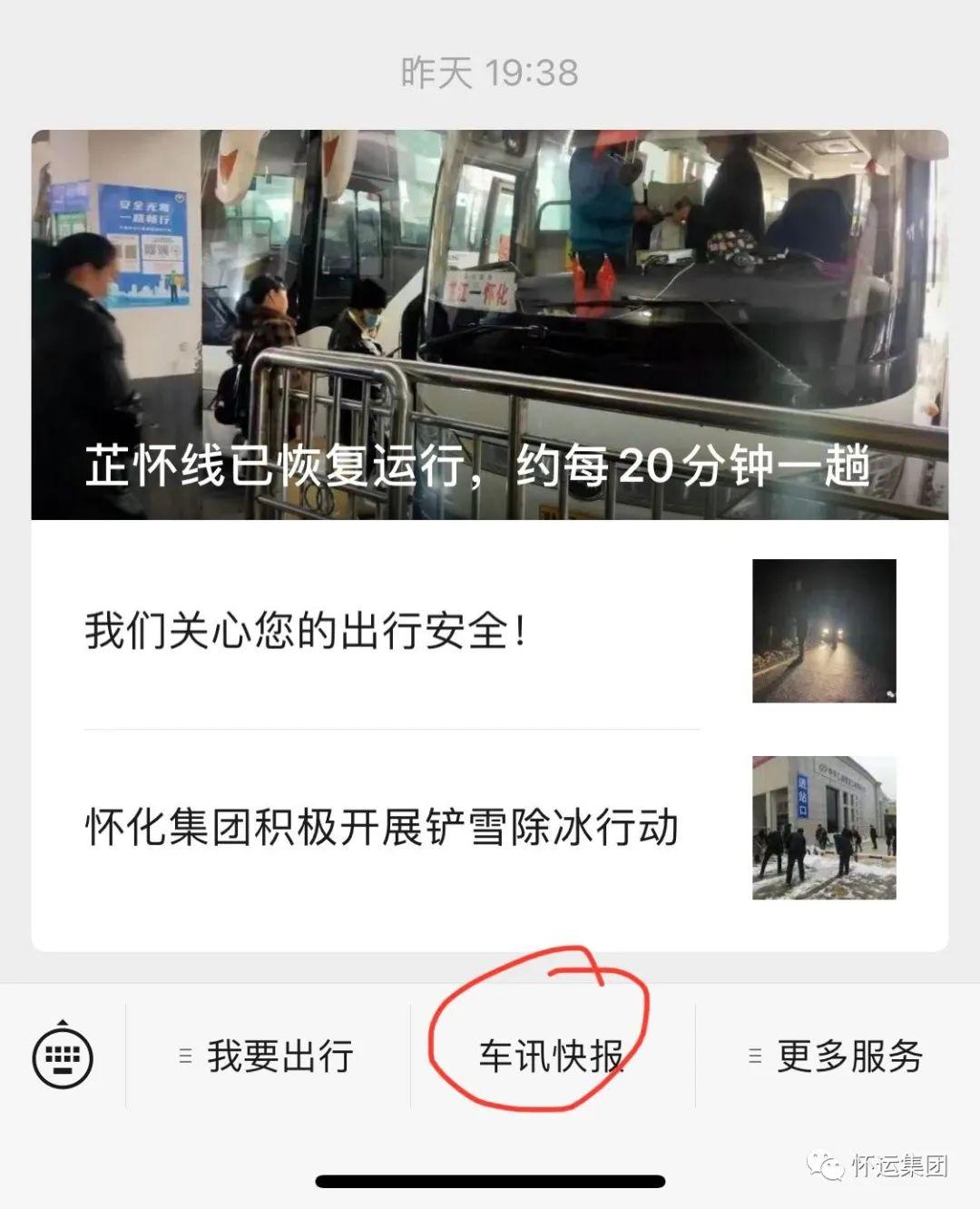Select the 我要出行 menu item
This screenshot has height=1209, width=980.
click(281, 1055)
